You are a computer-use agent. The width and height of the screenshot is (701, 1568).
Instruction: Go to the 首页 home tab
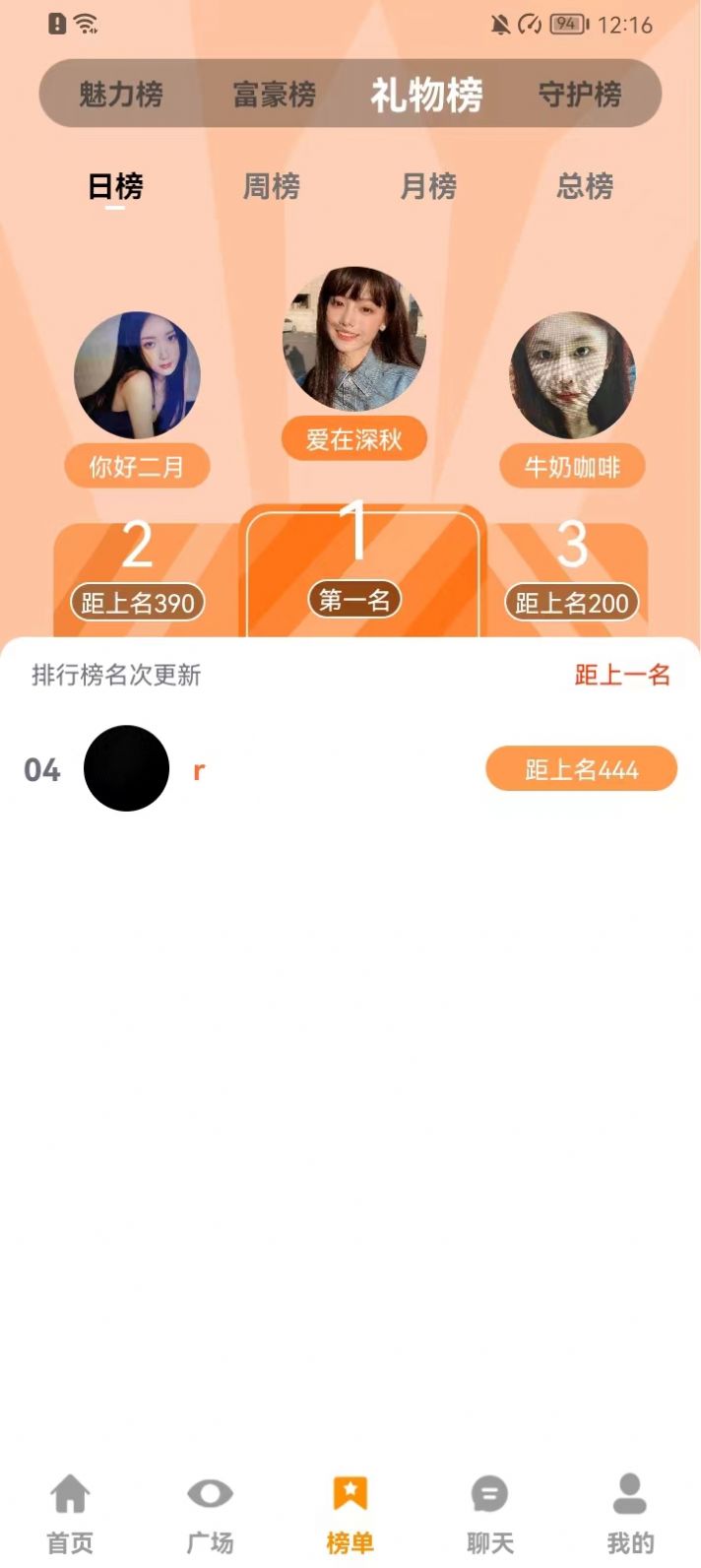(x=70, y=1513)
